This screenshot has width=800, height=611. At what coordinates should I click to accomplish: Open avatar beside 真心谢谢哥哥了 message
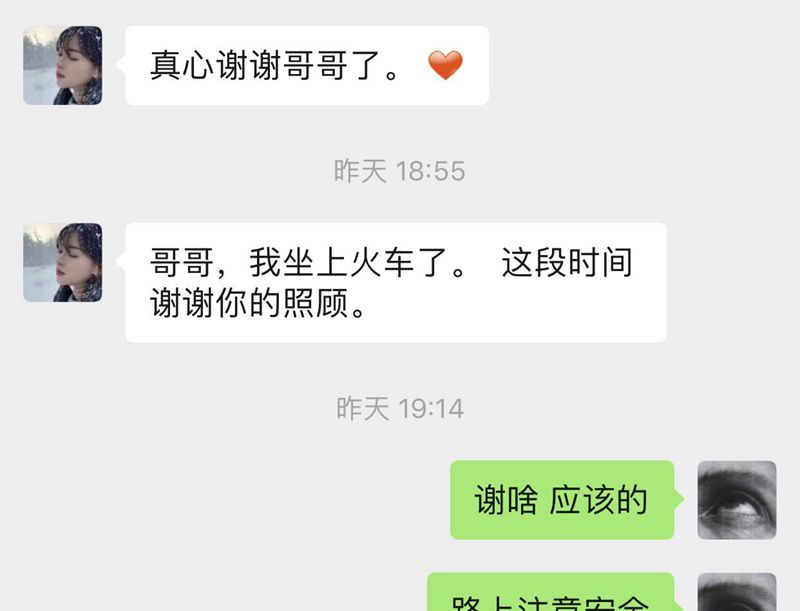tap(62, 65)
